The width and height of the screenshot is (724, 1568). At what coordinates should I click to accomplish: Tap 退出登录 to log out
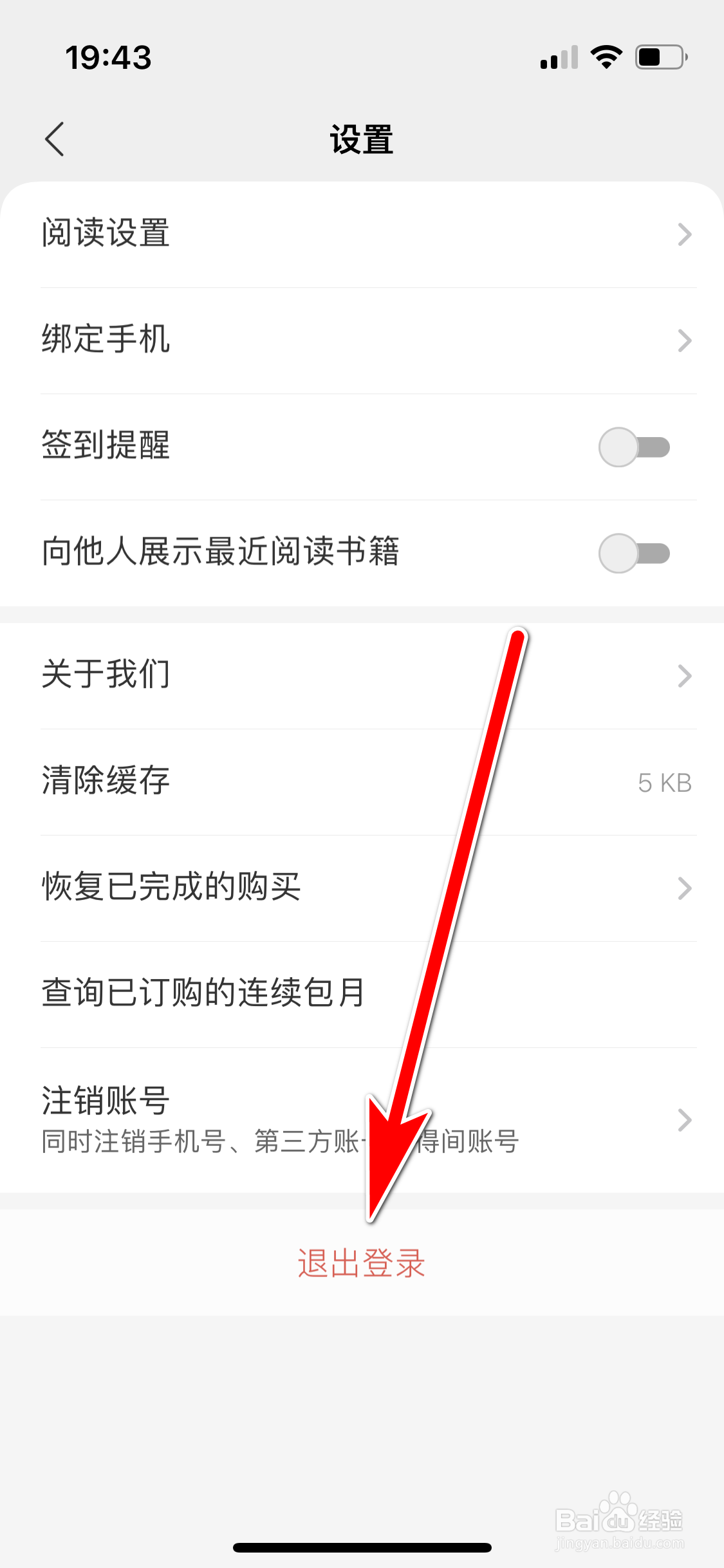[362, 1262]
